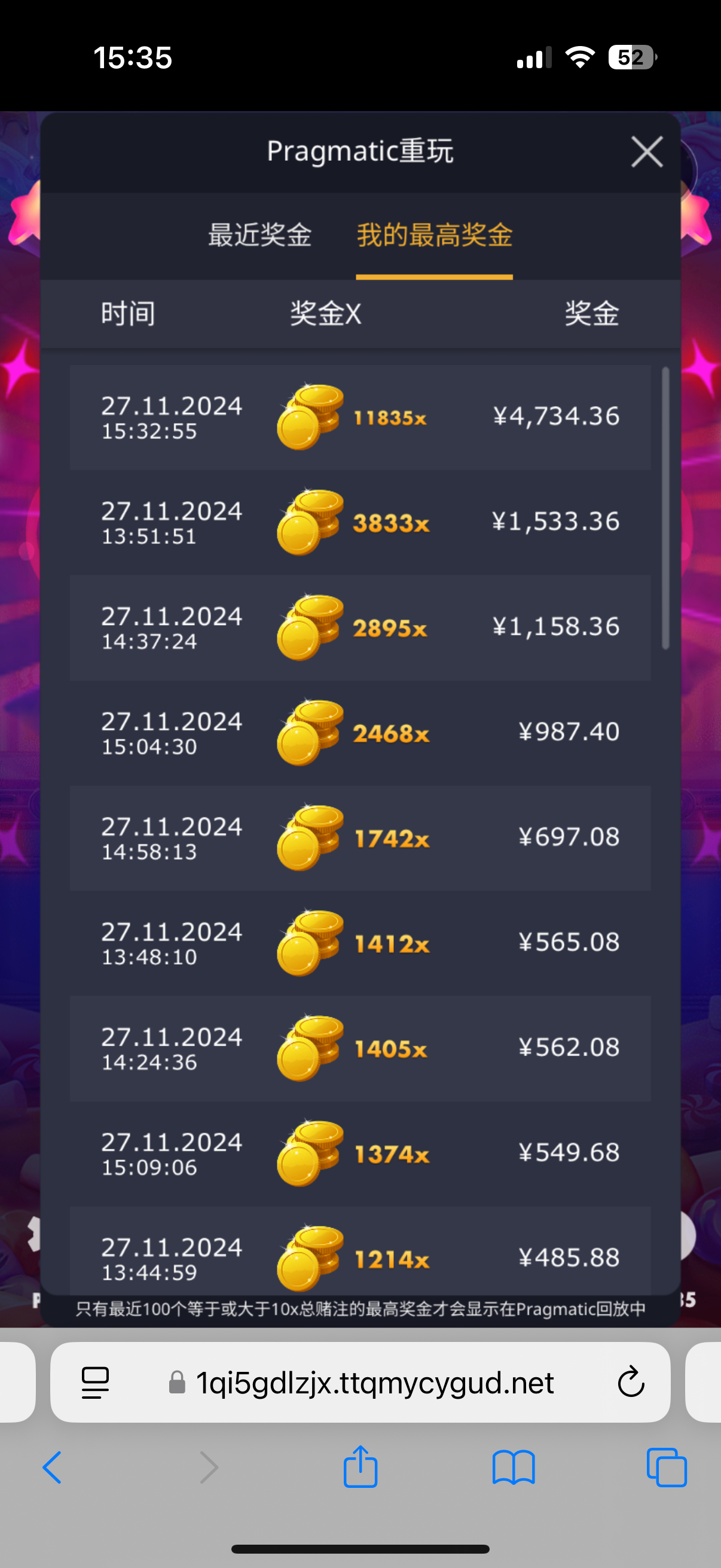Switch to the 最近奖金 tab
This screenshot has height=1568, width=721.
point(260,235)
